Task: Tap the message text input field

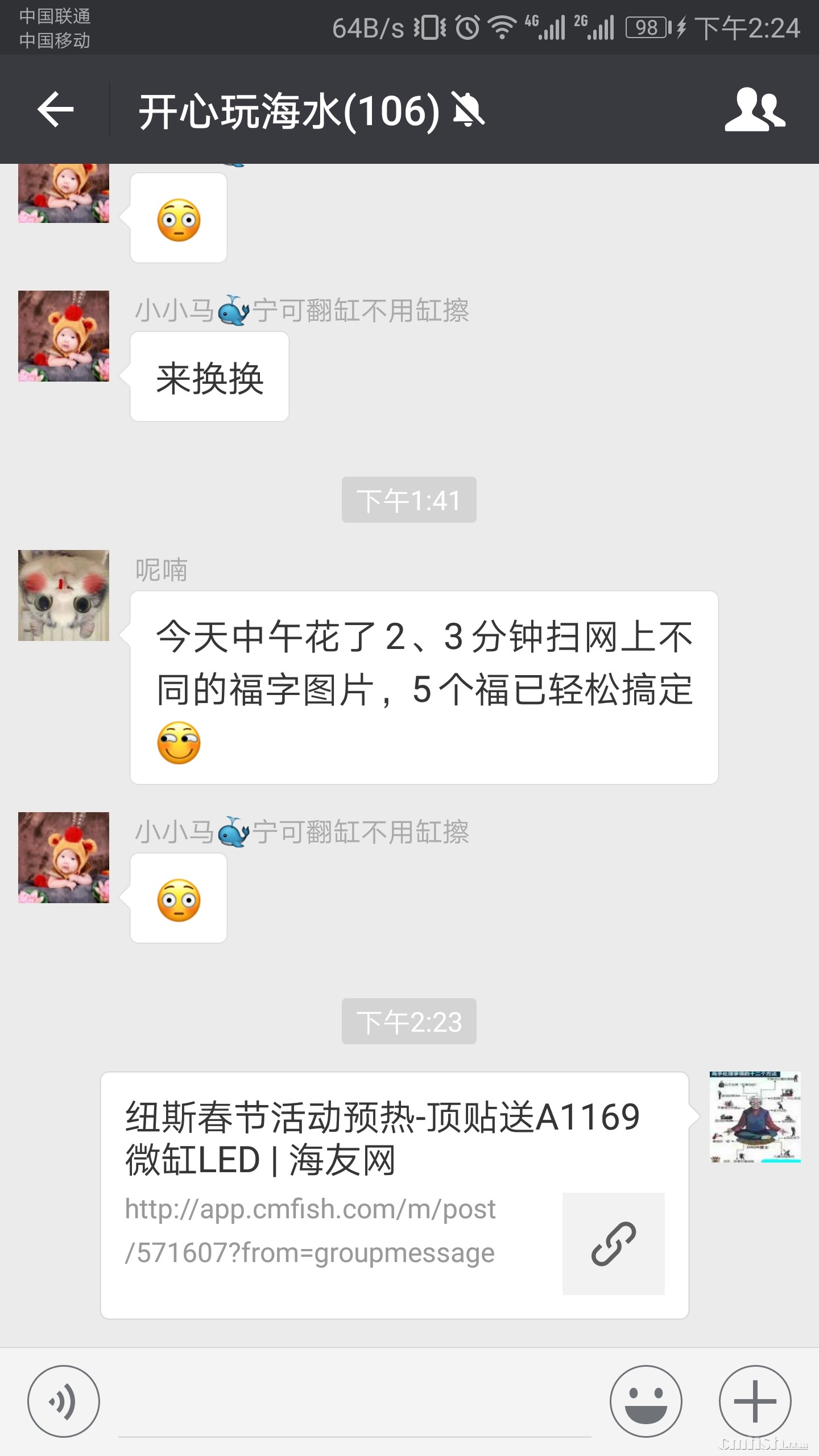Action: click(x=354, y=1405)
